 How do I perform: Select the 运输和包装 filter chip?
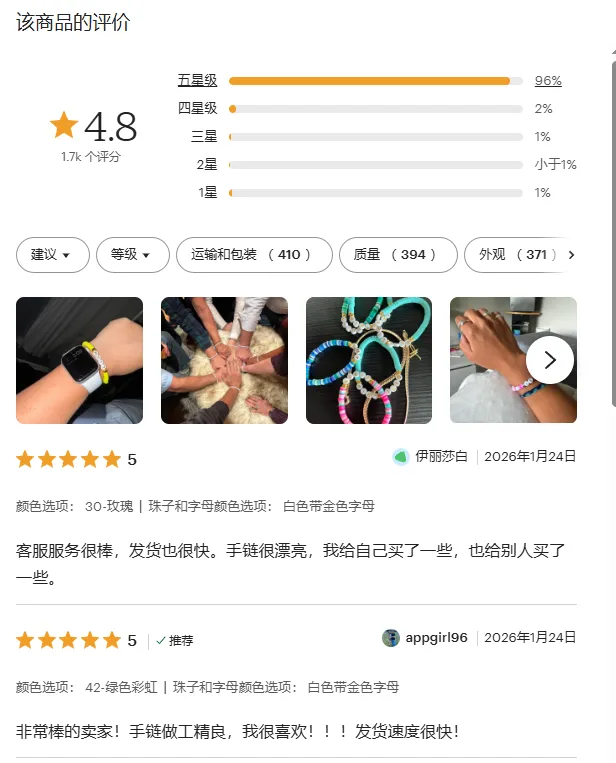[x=254, y=255]
